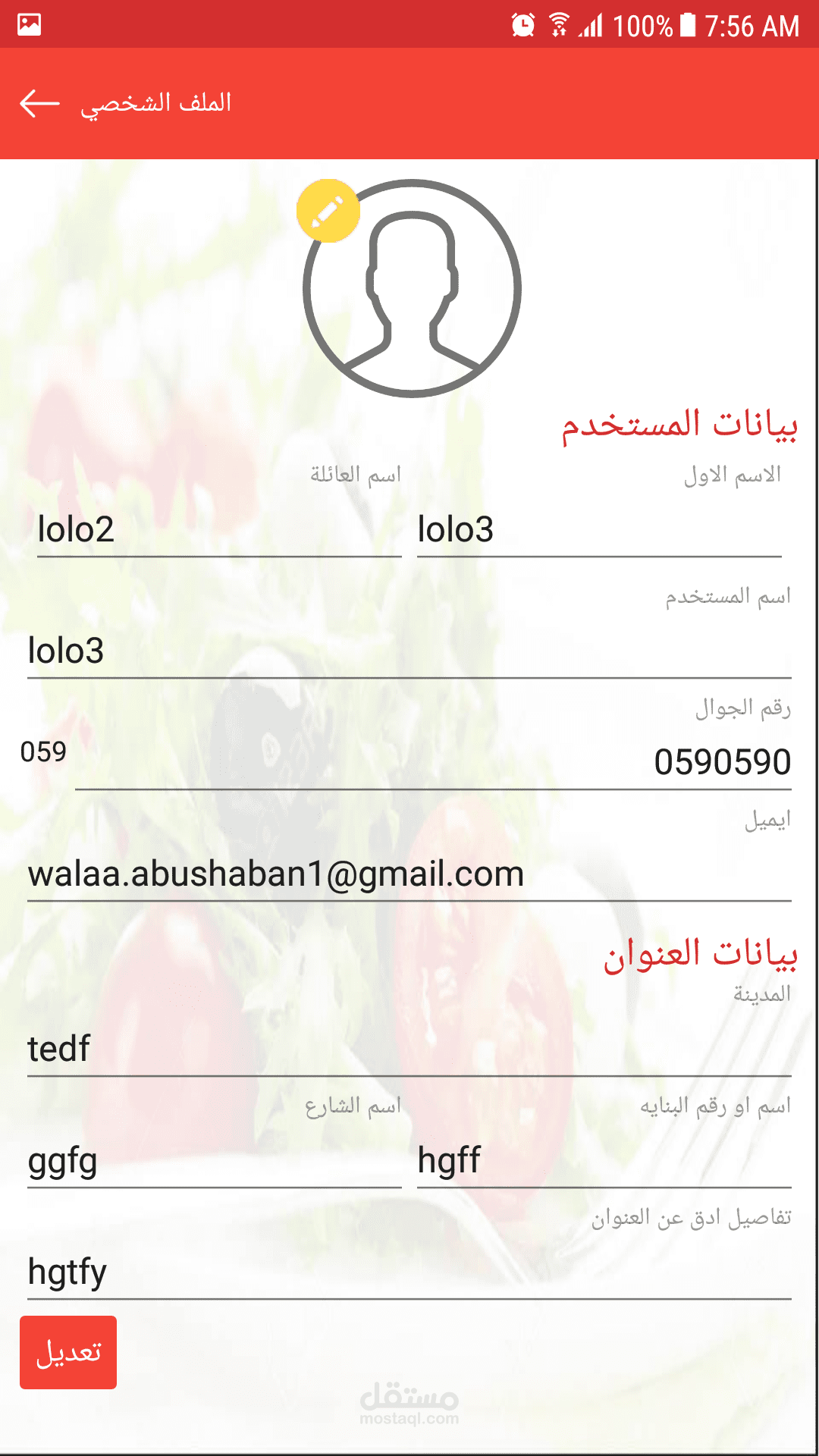Edit the street name field ggfg
The image size is (819, 1456).
pyautogui.click(x=214, y=1160)
